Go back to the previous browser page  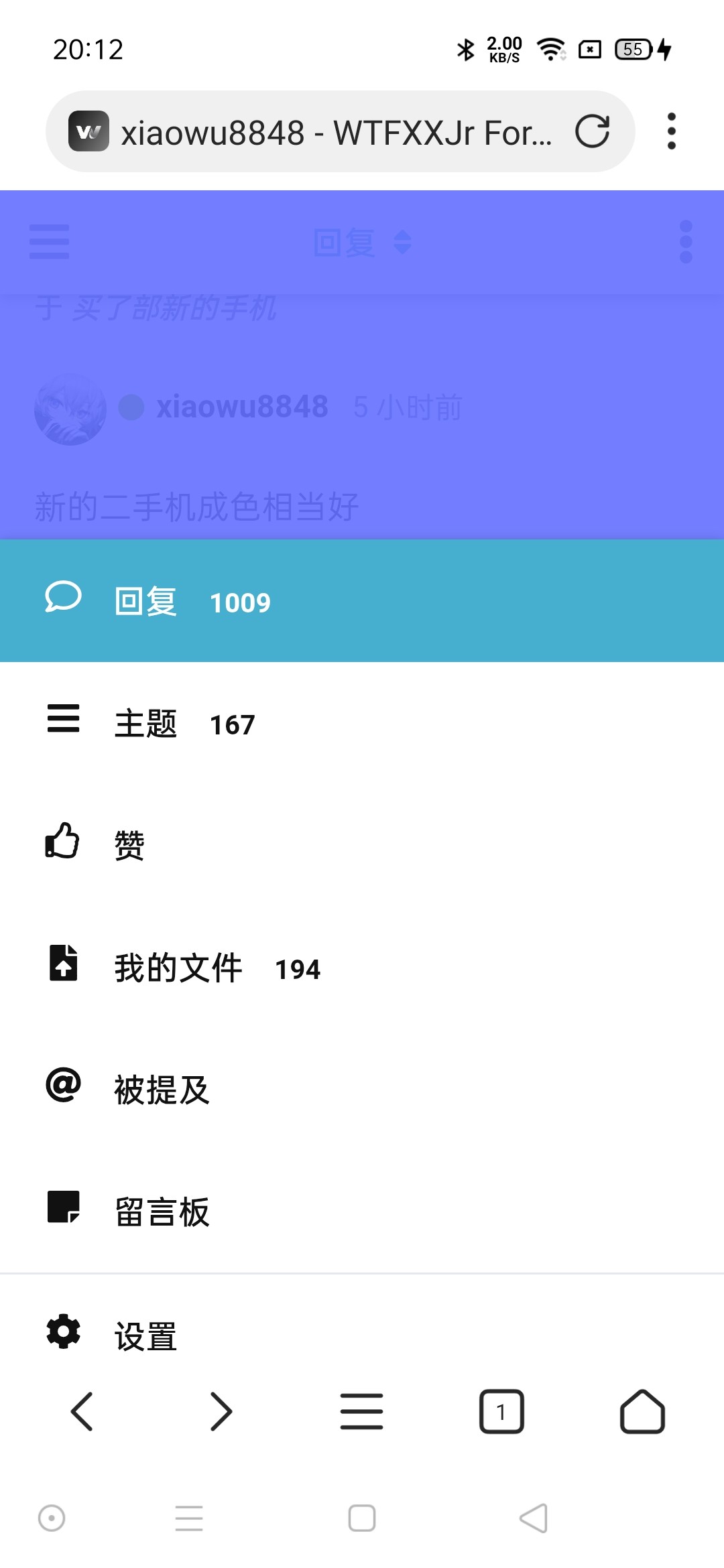82,1411
